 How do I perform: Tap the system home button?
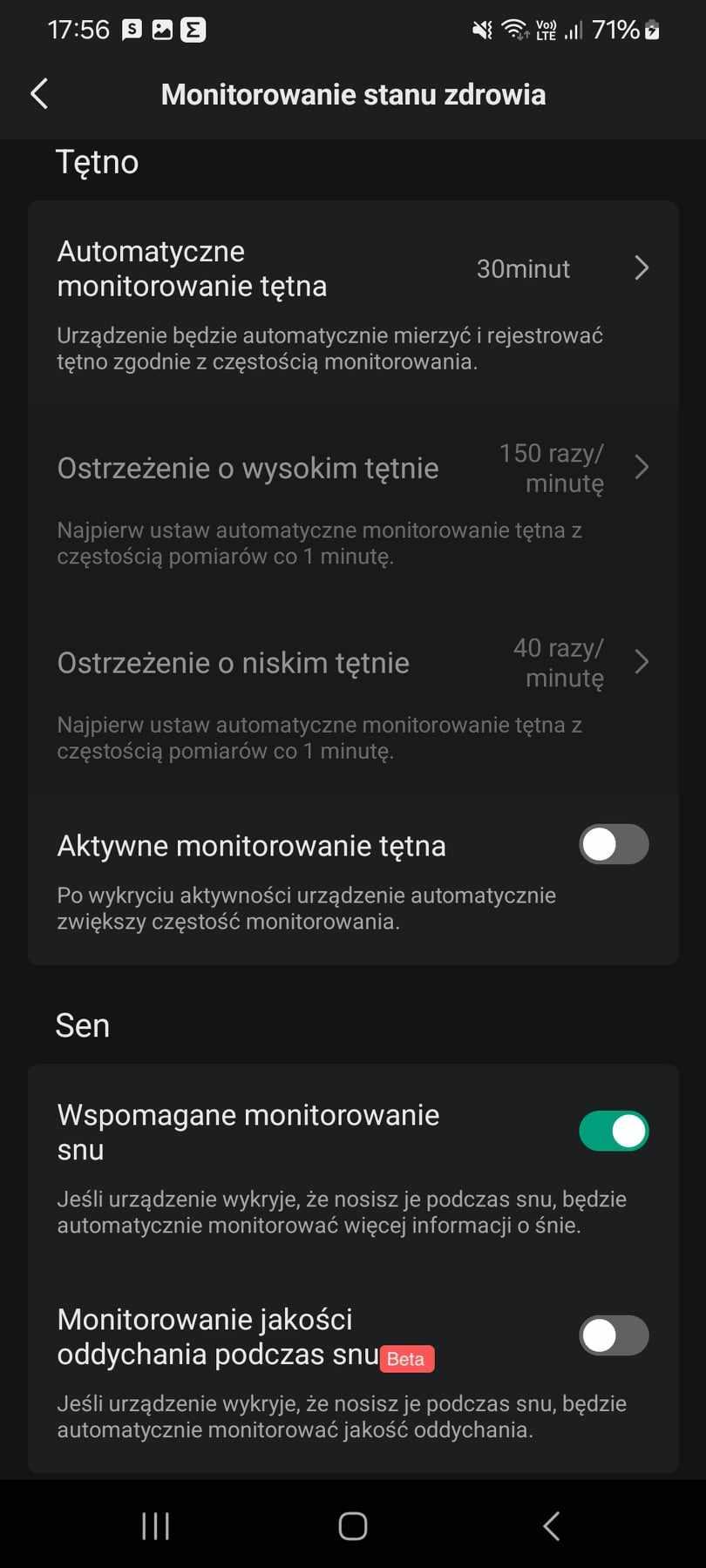(353, 1525)
